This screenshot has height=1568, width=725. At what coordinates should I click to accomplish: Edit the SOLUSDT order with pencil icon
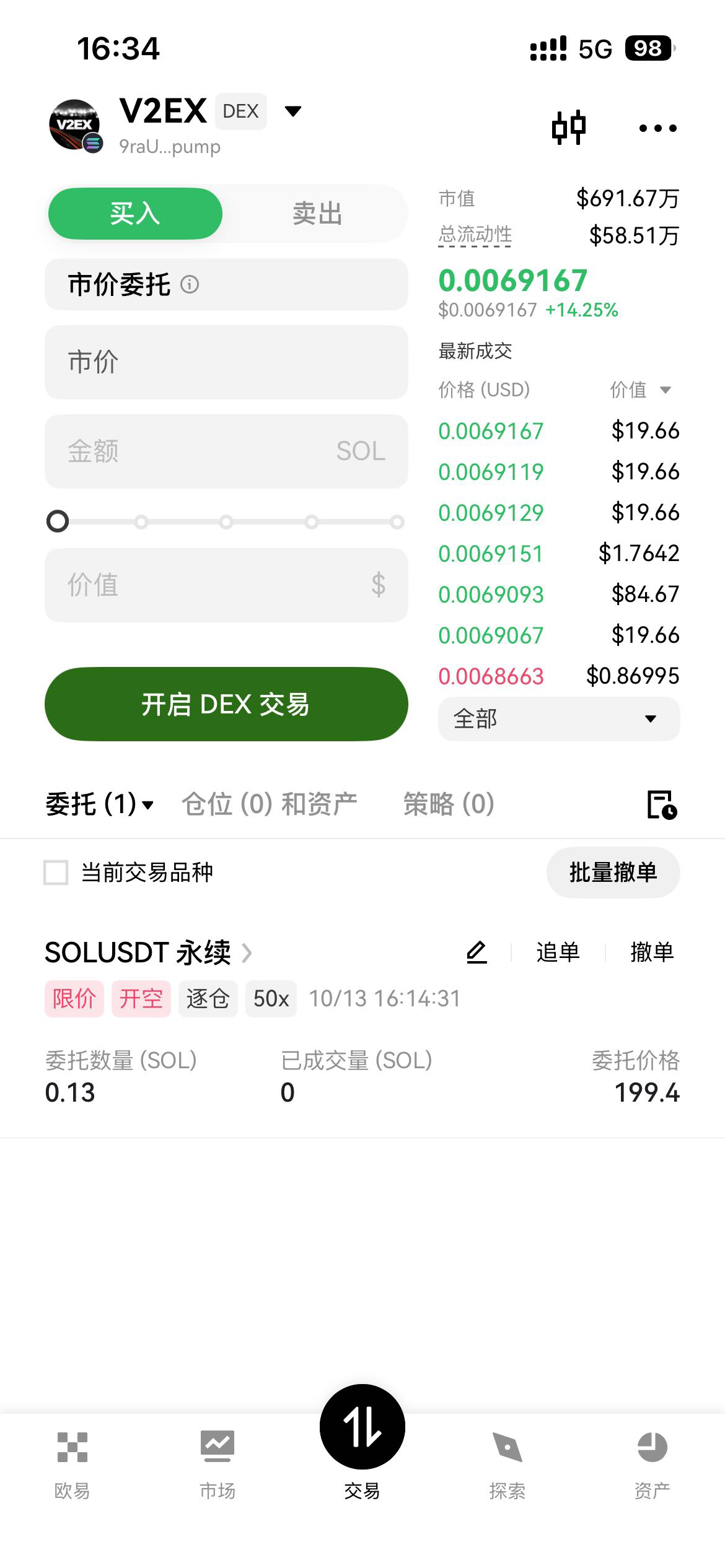(477, 952)
